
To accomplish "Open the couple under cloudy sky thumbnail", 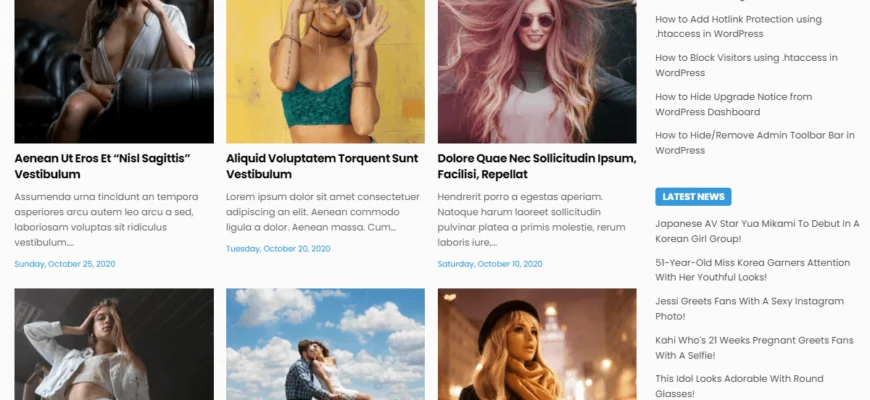I will click(325, 345).
